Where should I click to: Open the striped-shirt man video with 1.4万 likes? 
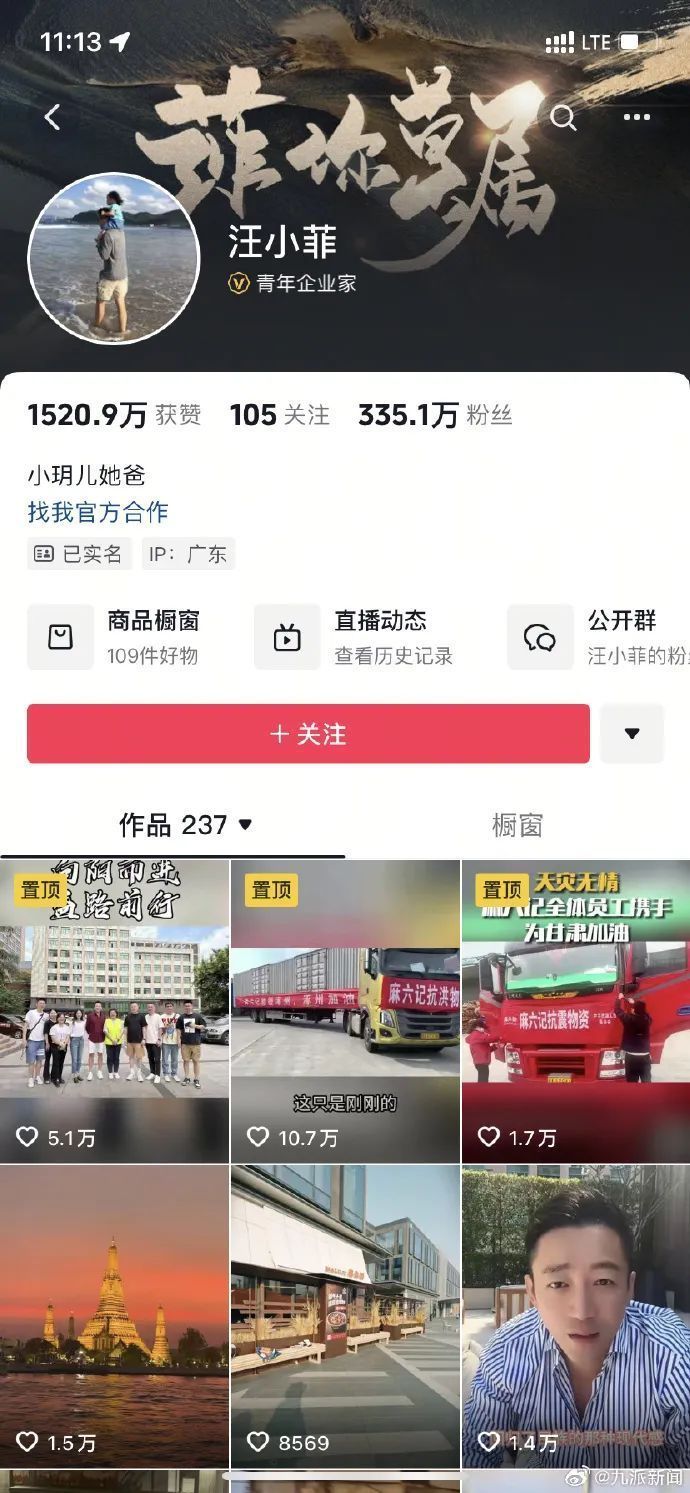pos(575,1315)
